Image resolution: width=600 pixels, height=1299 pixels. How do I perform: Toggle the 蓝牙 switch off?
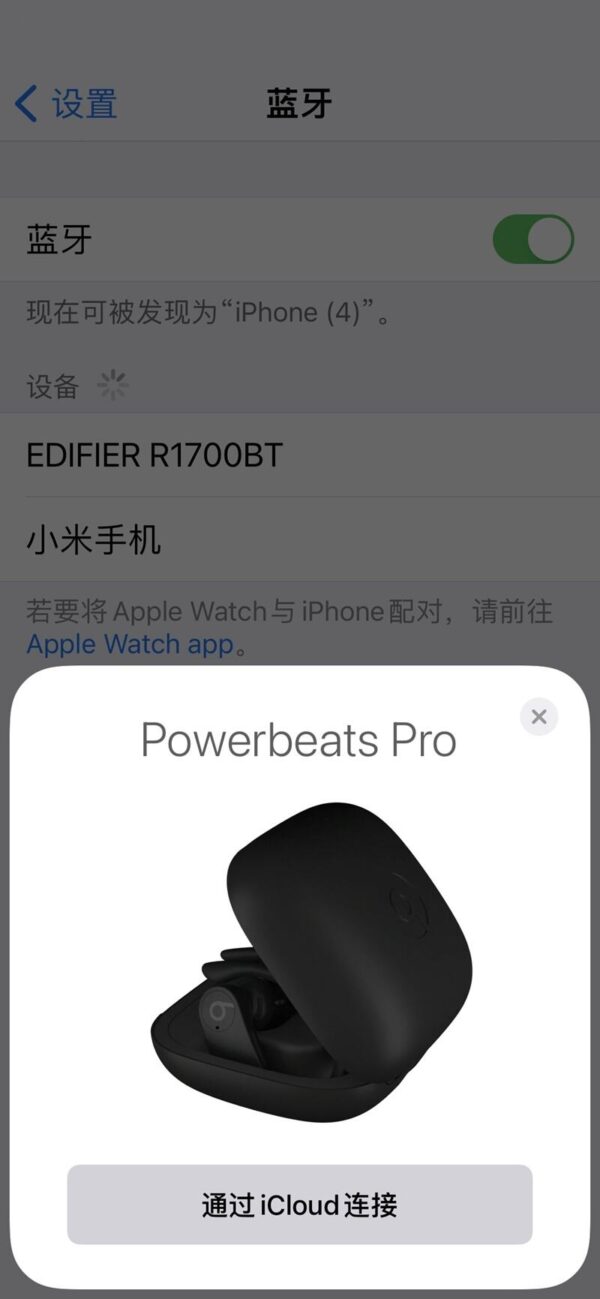pyautogui.click(x=533, y=240)
